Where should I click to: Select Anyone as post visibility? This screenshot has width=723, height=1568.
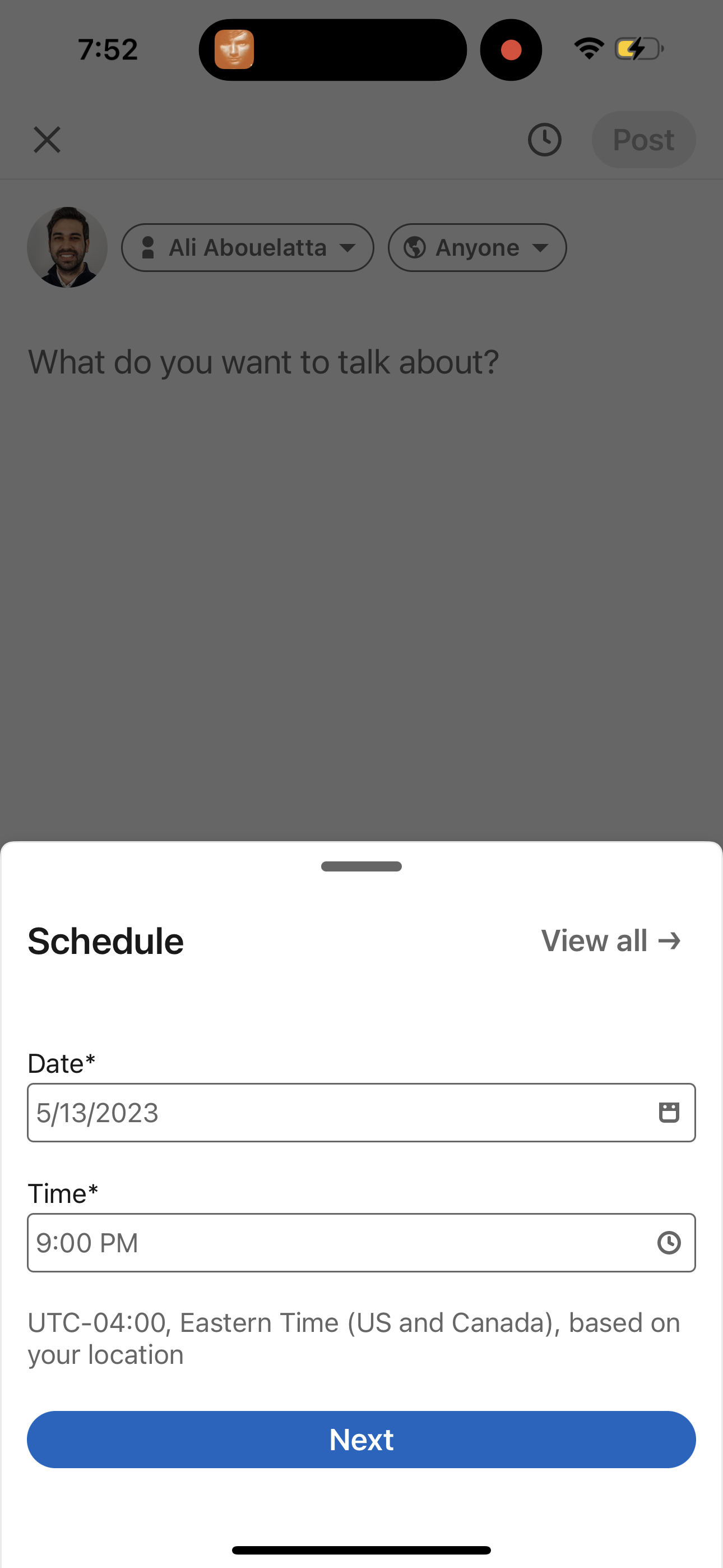coord(476,247)
